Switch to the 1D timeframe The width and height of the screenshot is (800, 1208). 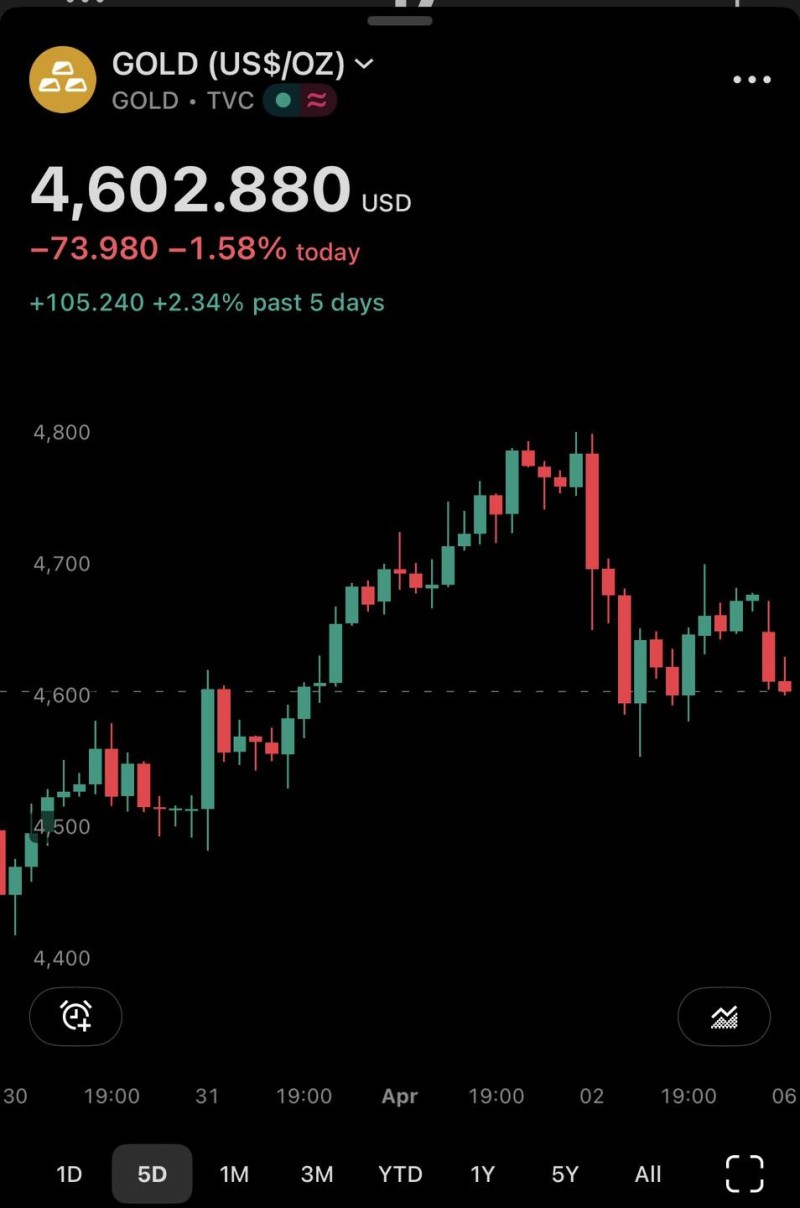[x=69, y=1174]
